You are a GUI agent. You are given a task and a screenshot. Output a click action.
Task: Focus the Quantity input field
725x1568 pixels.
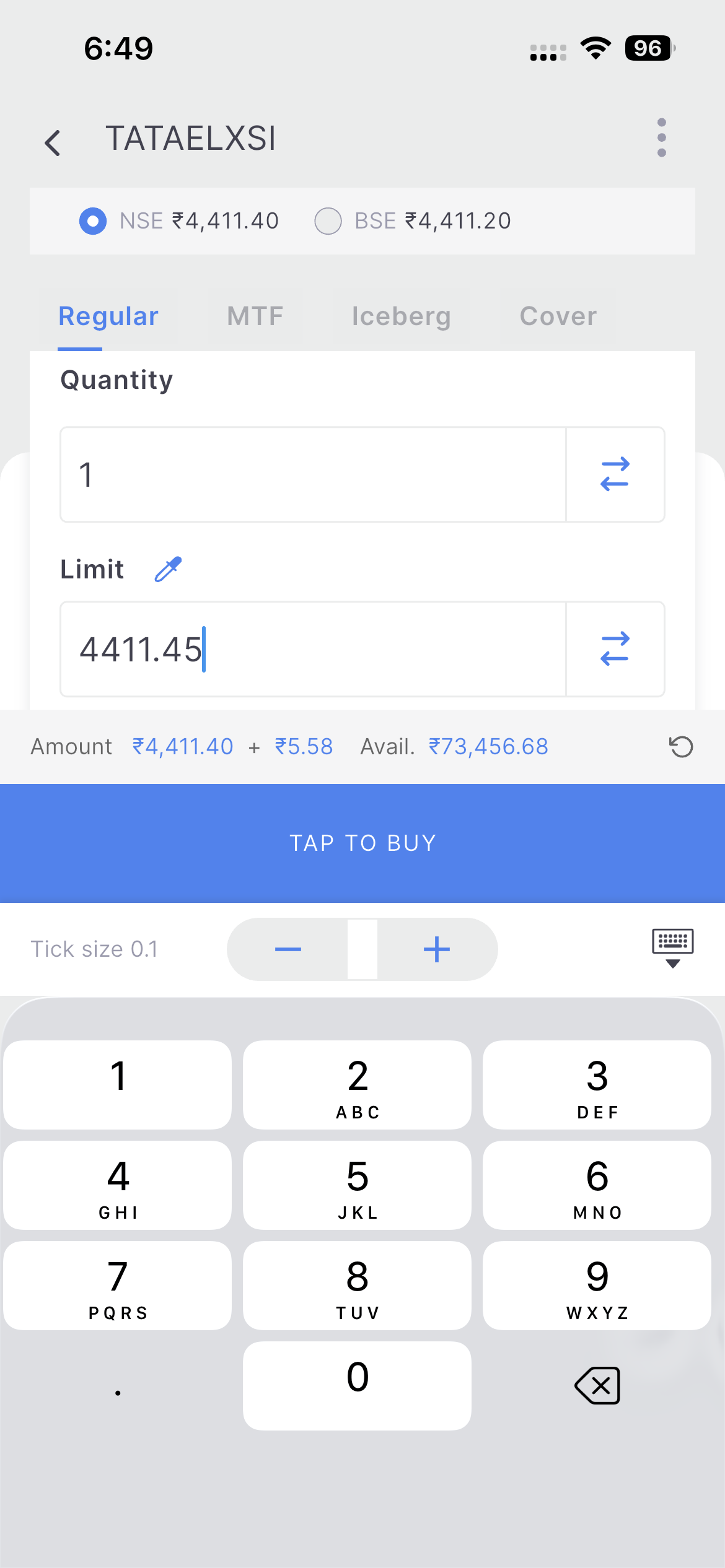(x=313, y=474)
